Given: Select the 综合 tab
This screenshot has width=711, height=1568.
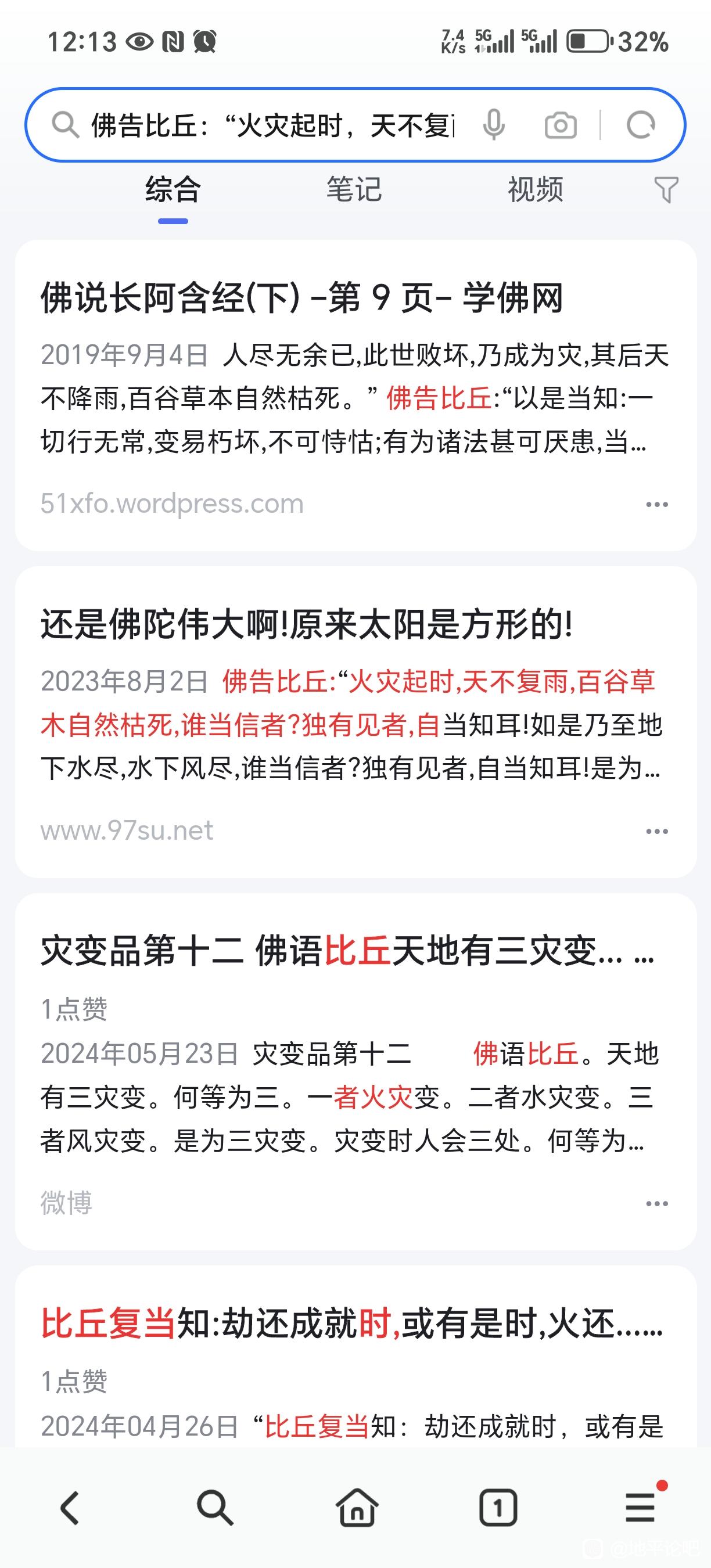Looking at the screenshot, I should pyautogui.click(x=173, y=189).
